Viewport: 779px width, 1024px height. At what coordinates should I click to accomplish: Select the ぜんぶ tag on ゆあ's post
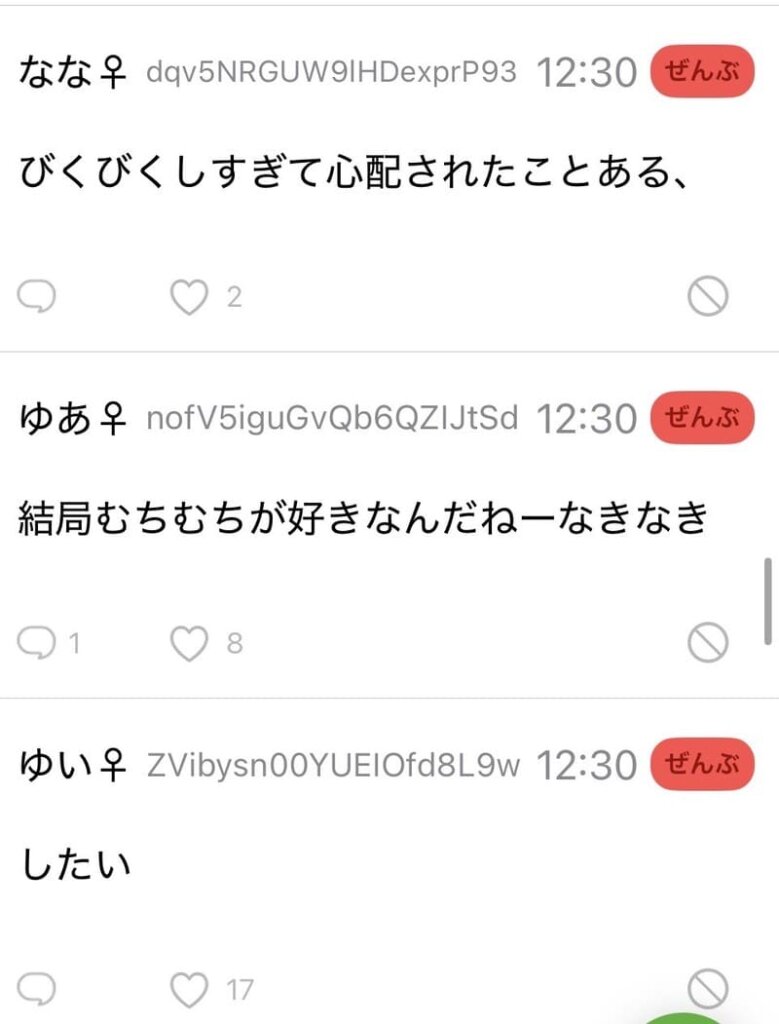click(x=702, y=418)
